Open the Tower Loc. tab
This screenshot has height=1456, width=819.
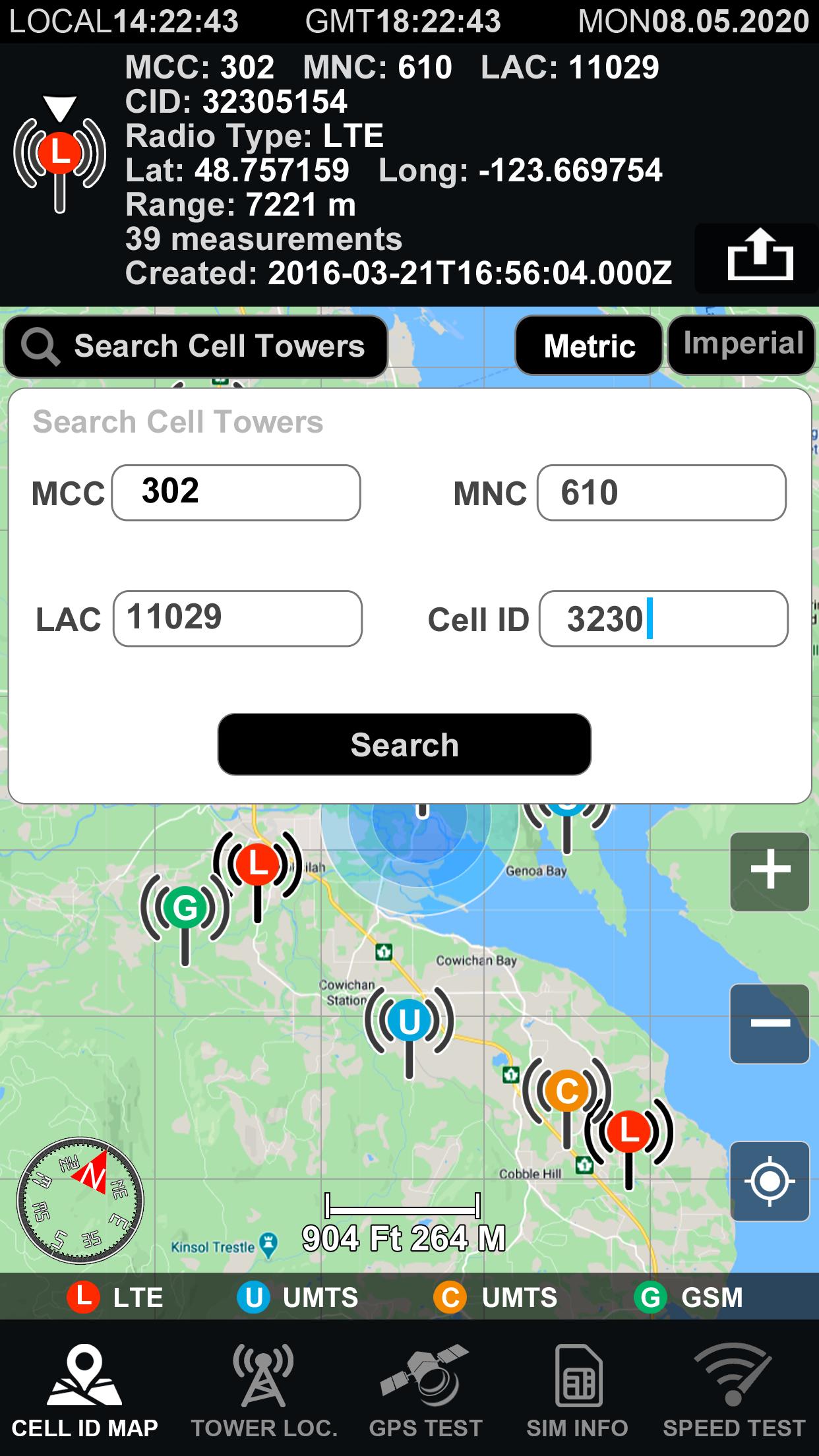[264, 1391]
